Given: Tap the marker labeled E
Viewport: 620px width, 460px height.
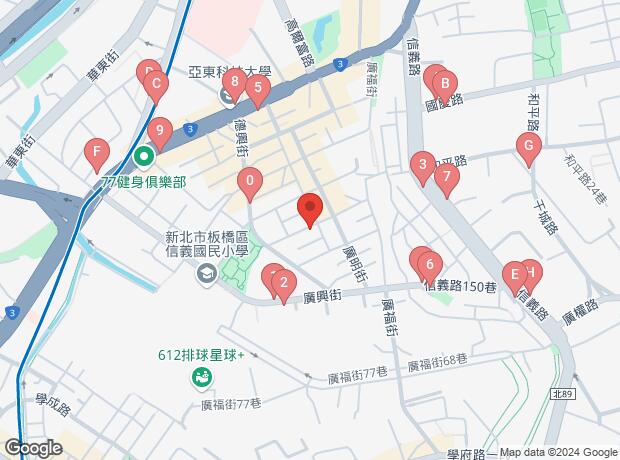Looking at the screenshot, I should point(515,276).
